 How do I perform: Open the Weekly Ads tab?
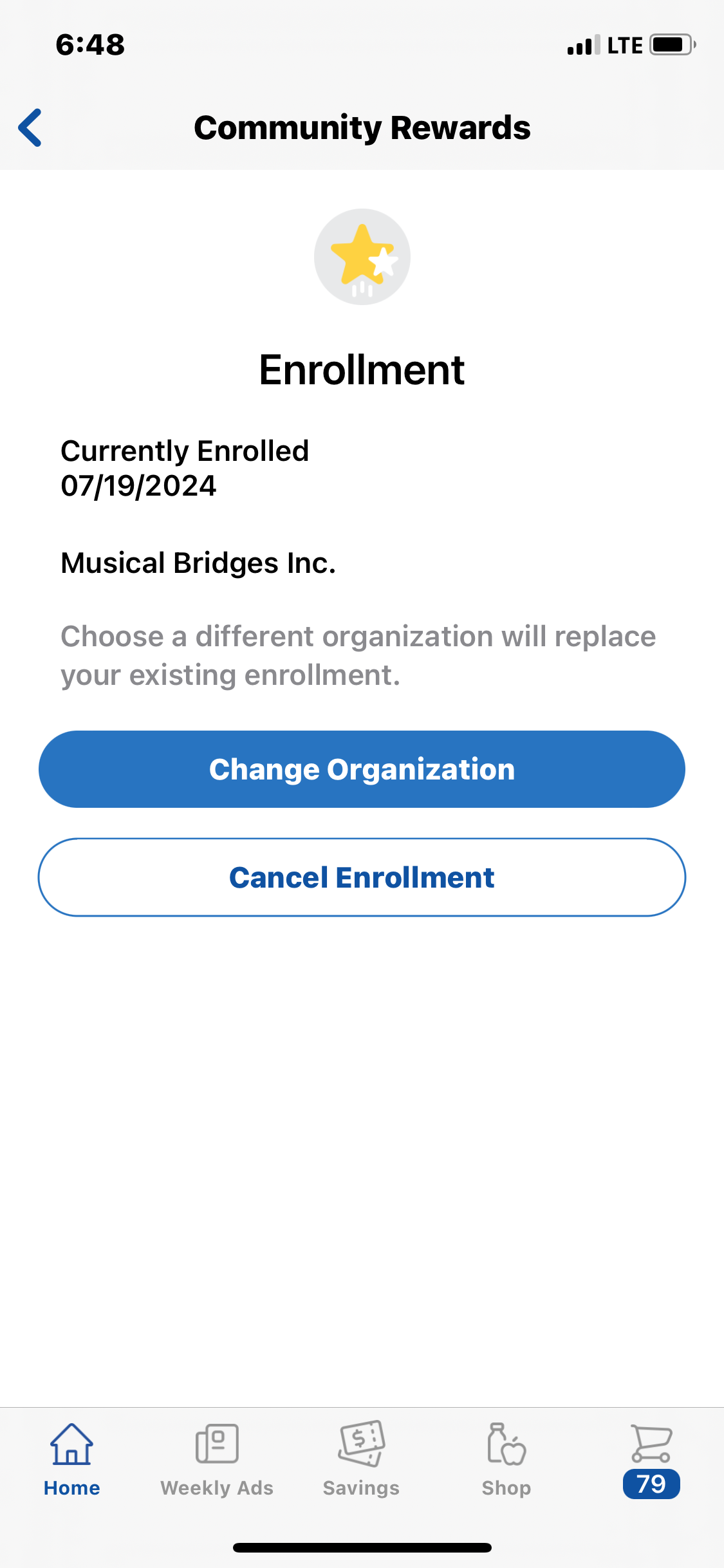click(x=217, y=1460)
